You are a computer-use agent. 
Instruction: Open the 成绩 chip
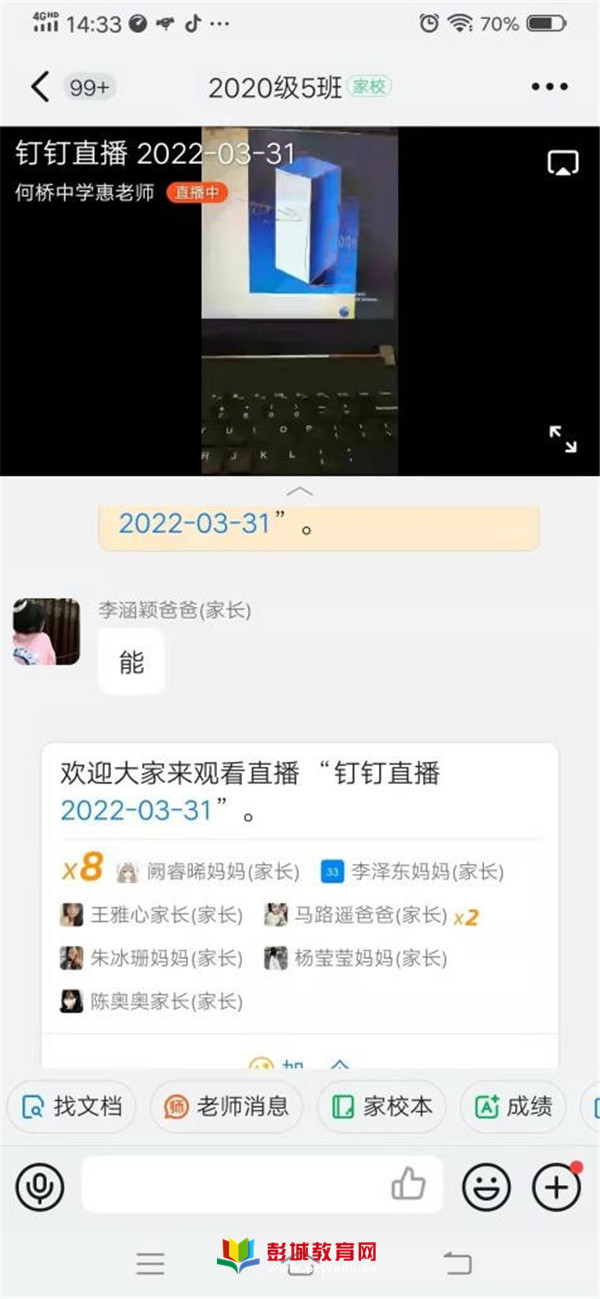(x=512, y=1106)
